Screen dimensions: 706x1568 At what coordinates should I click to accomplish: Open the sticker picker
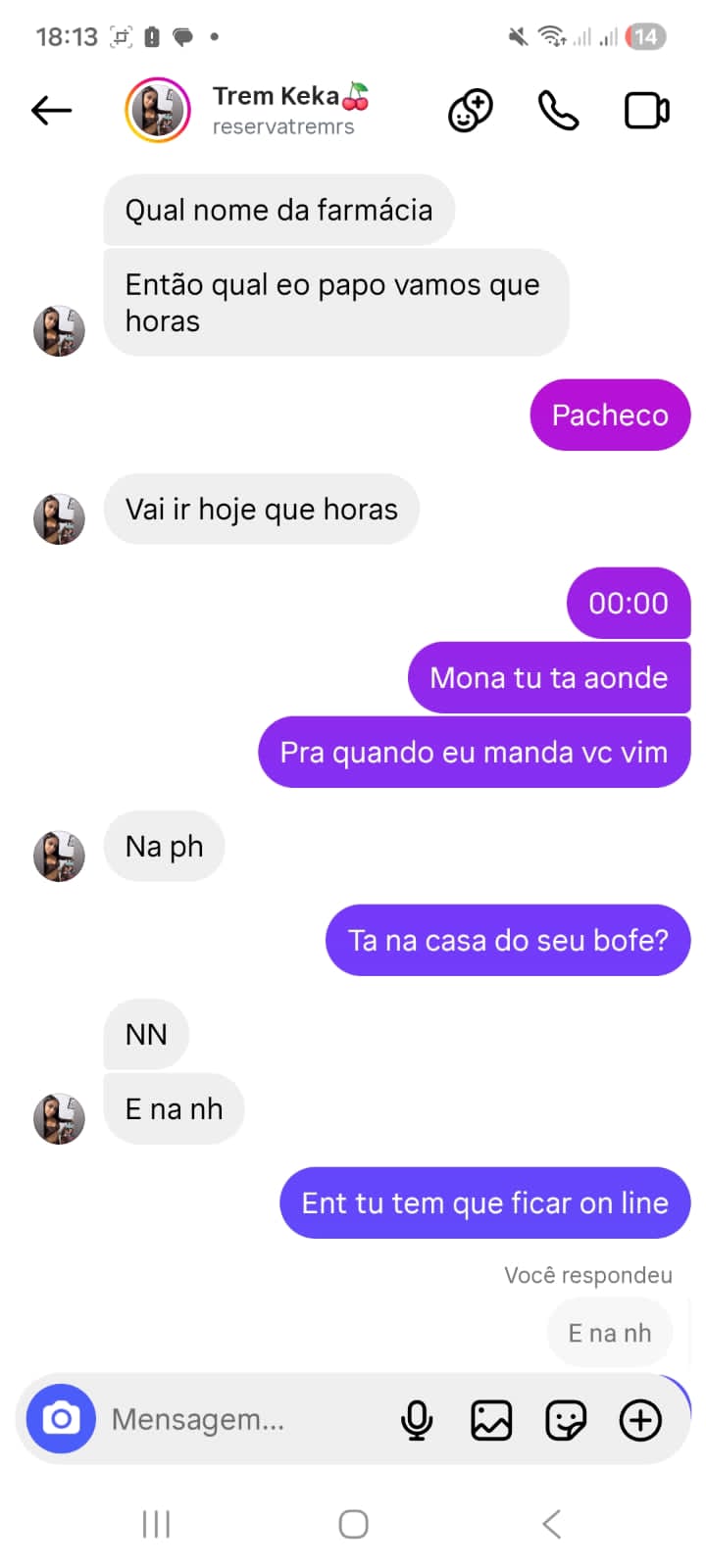point(566,1419)
